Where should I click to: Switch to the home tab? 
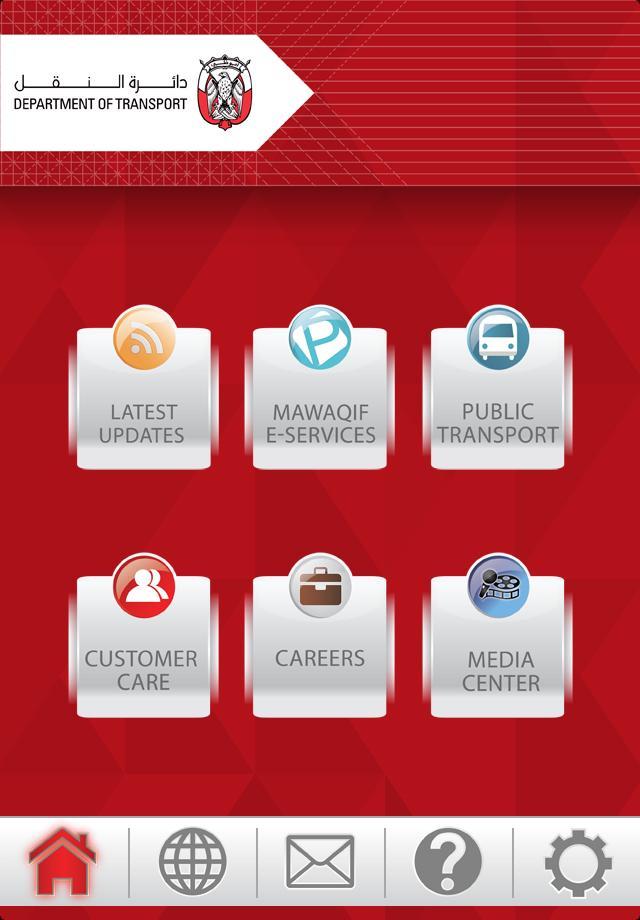[x=63, y=861]
